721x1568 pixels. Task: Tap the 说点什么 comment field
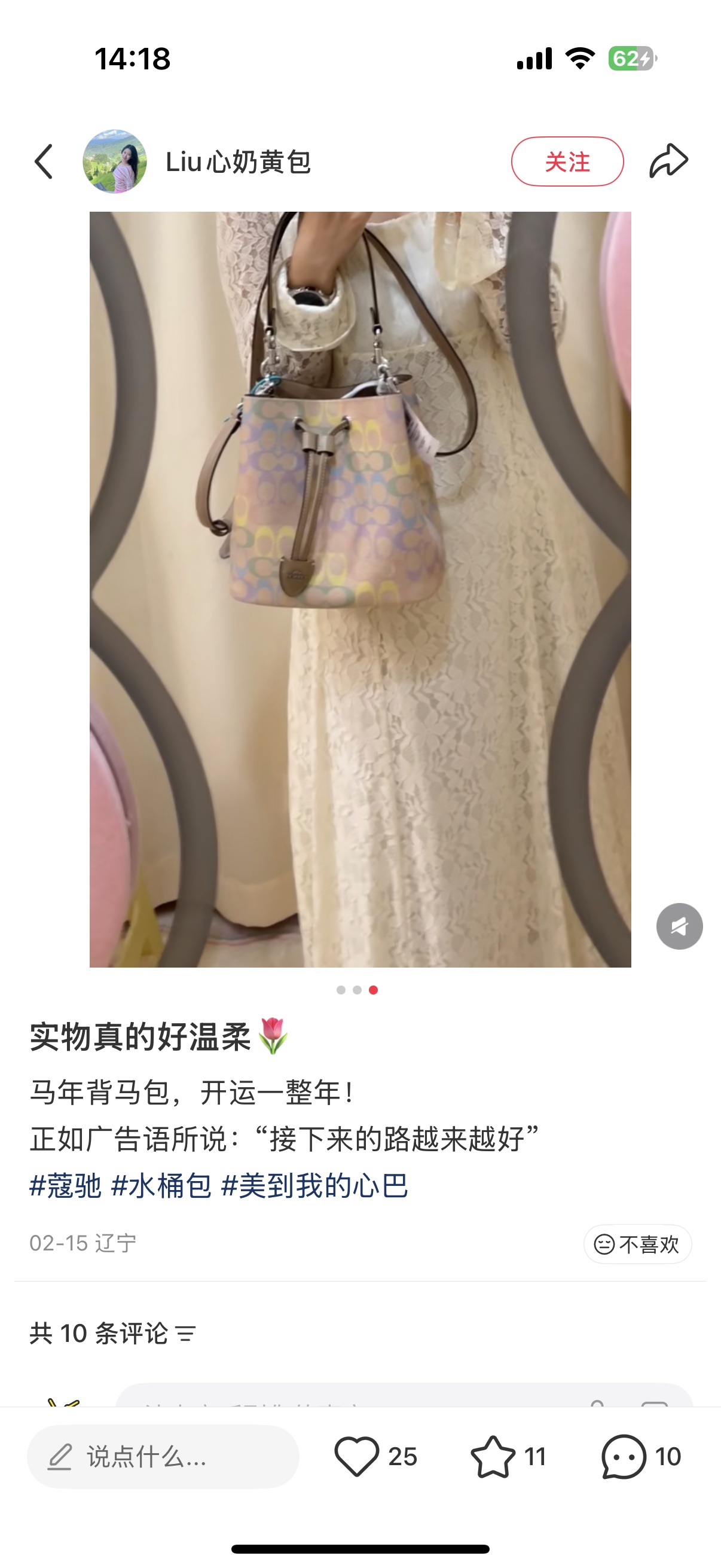pyautogui.click(x=163, y=1456)
